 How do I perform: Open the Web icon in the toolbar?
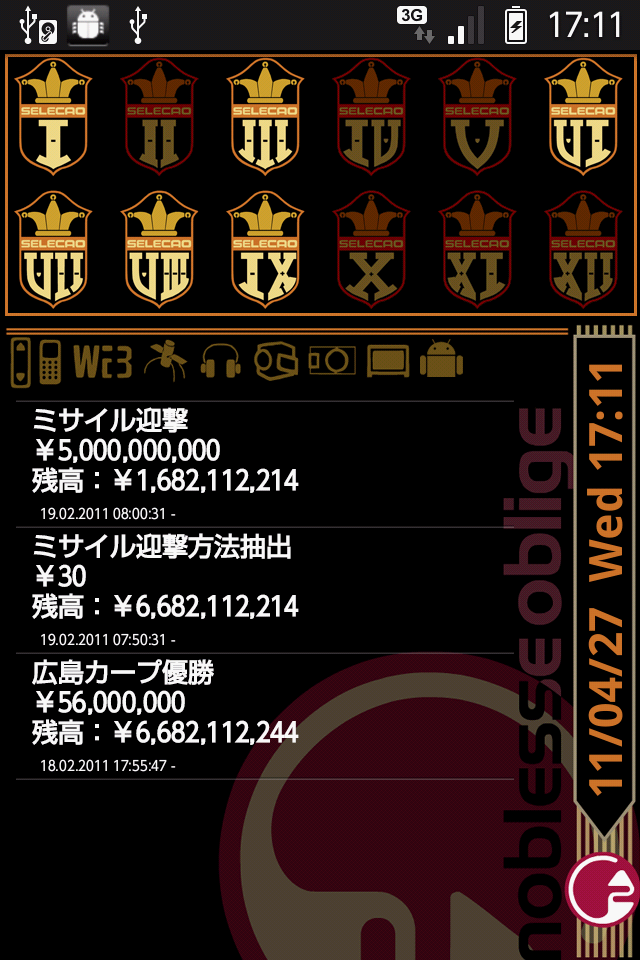102,362
